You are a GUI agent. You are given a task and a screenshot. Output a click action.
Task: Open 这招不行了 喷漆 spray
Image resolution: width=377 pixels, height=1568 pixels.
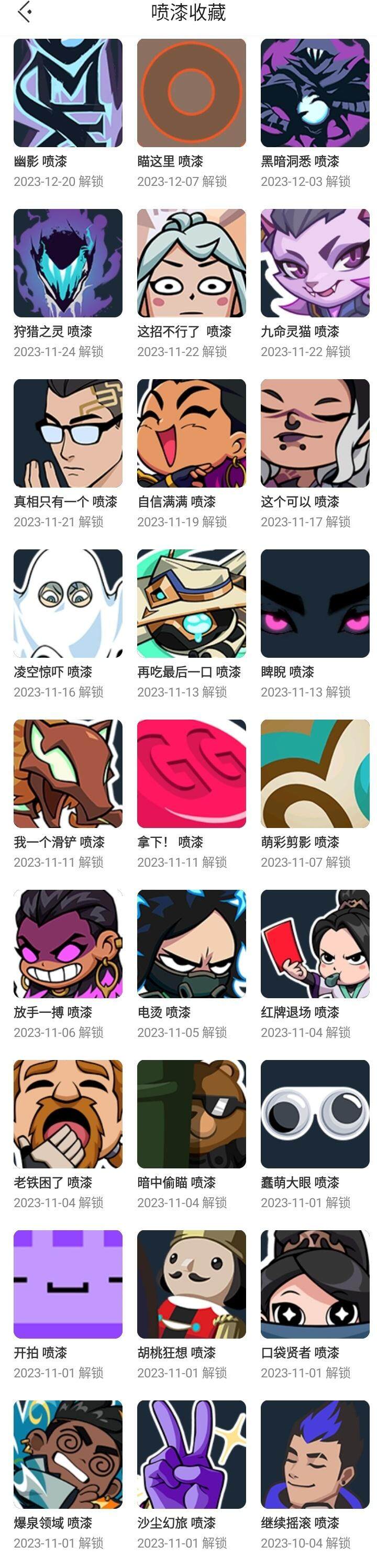point(191,263)
